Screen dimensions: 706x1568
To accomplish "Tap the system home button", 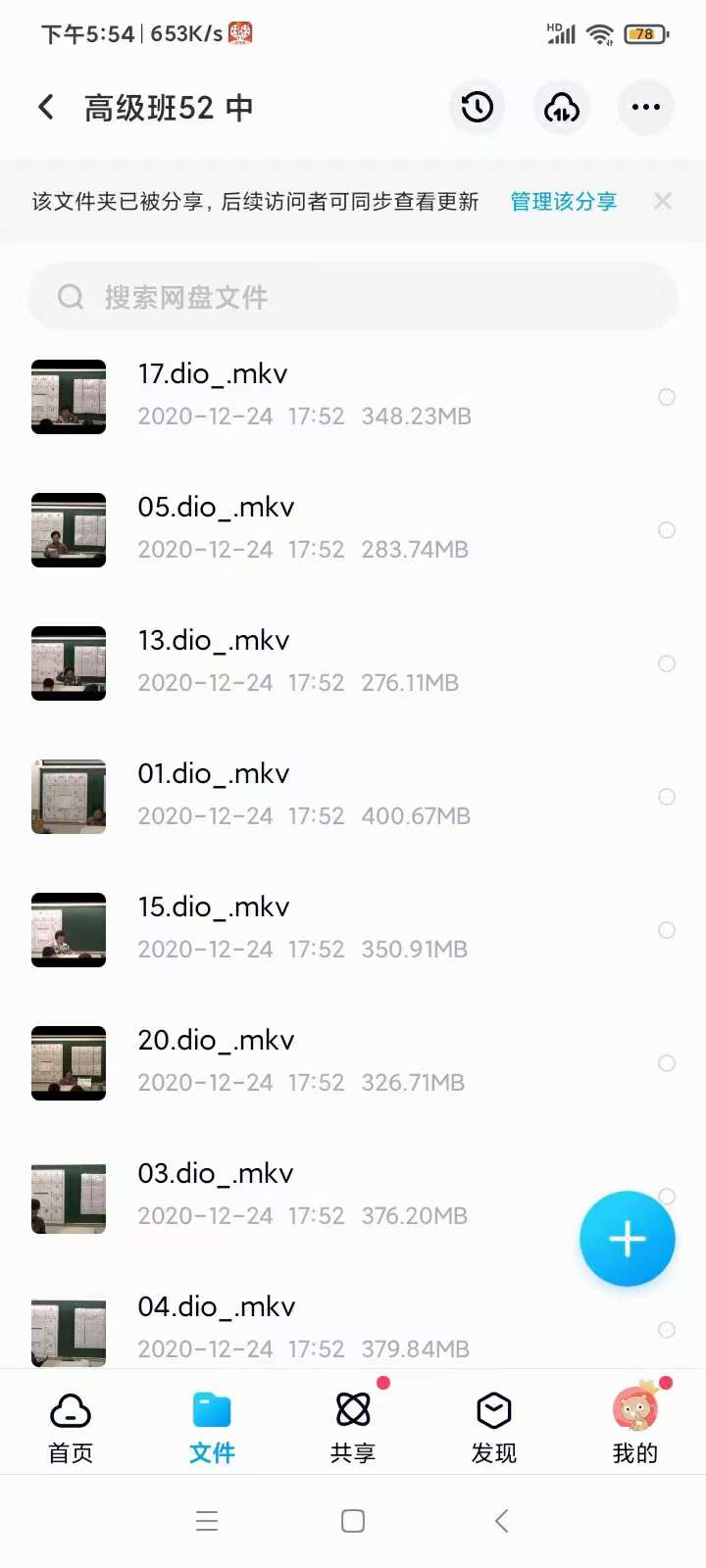I will (353, 1521).
